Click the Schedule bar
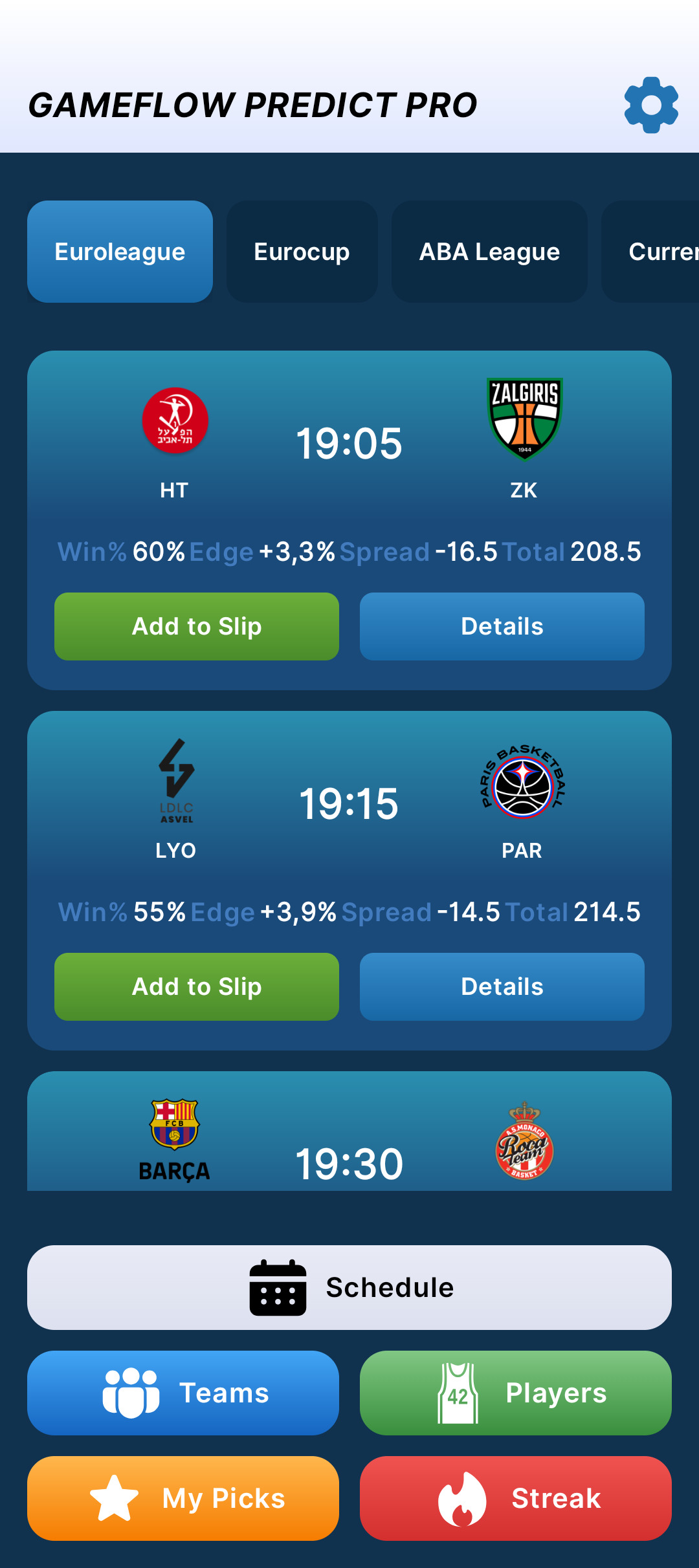 [x=349, y=1287]
